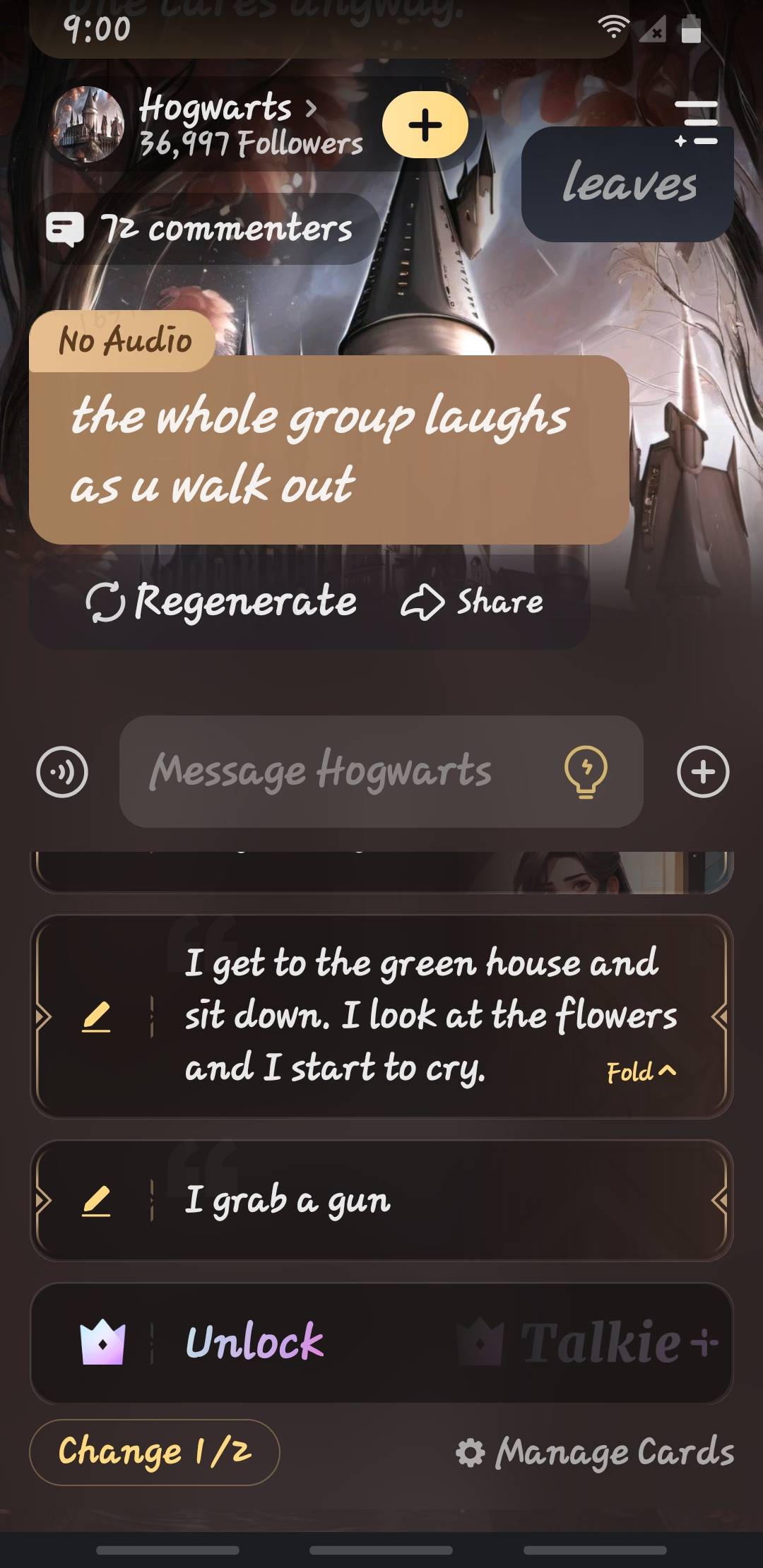Focus the Message Hogwarts text field
Screen dimensions: 763x1568
click(339, 771)
